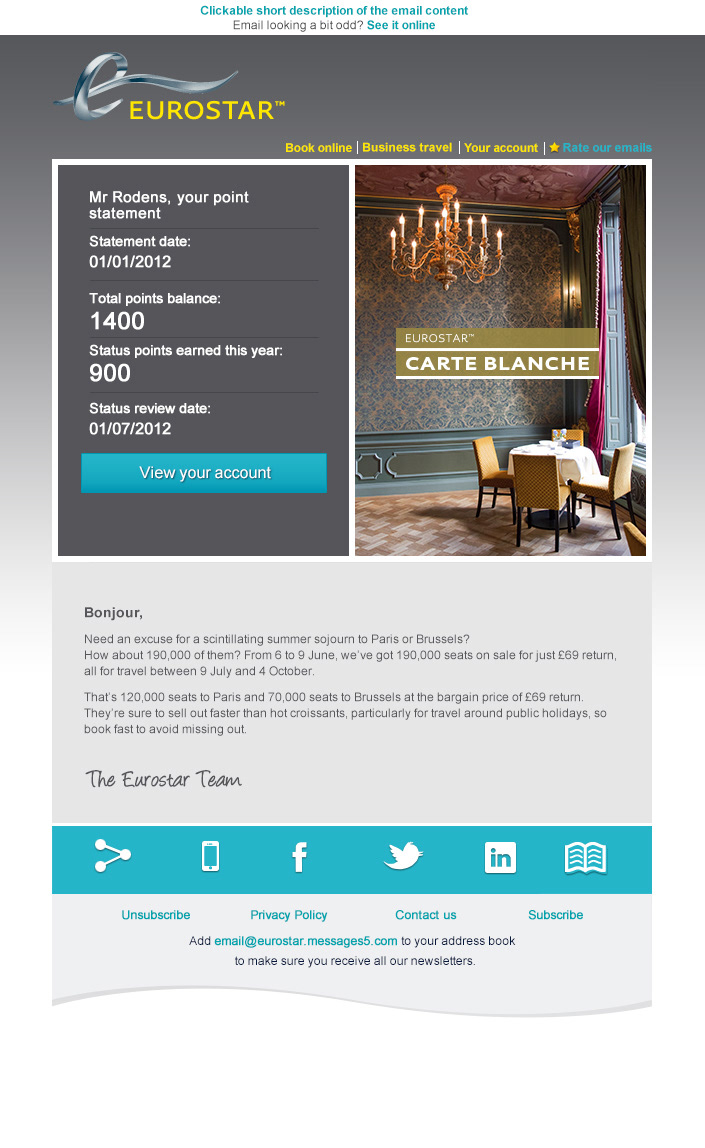Screen dimensions: 705x1148
Task: Go to Business travel
Action: pos(407,147)
